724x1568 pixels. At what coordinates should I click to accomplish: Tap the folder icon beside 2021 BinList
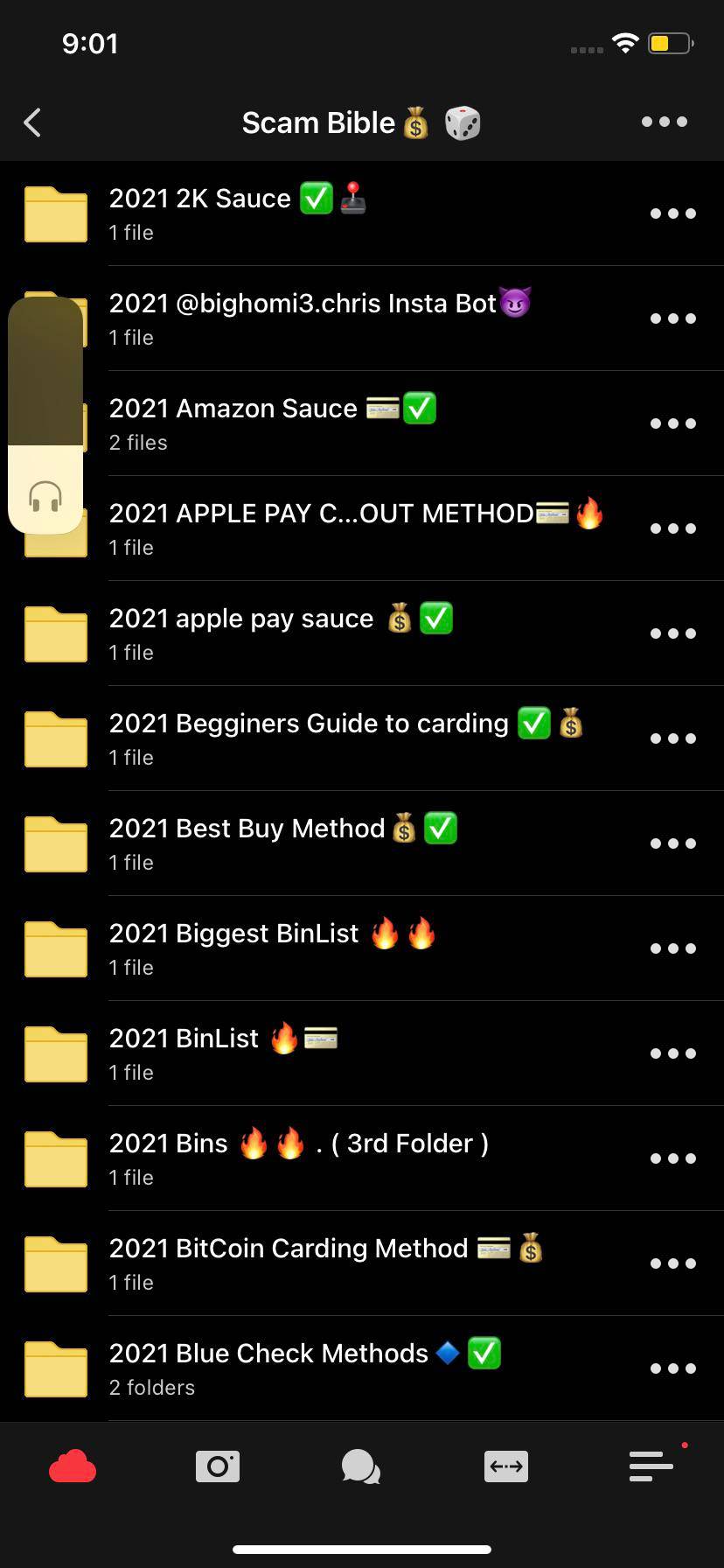(x=55, y=1053)
